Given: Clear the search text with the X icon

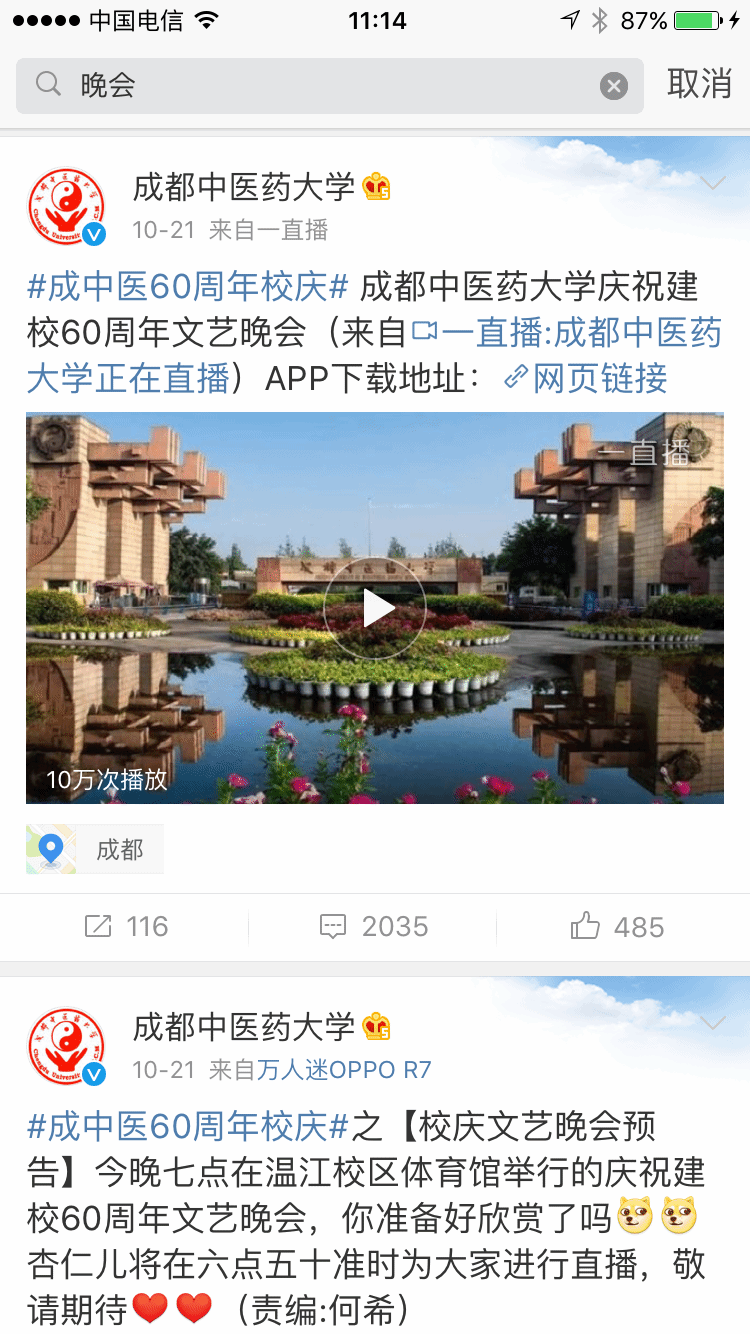Looking at the screenshot, I should coord(613,86).
